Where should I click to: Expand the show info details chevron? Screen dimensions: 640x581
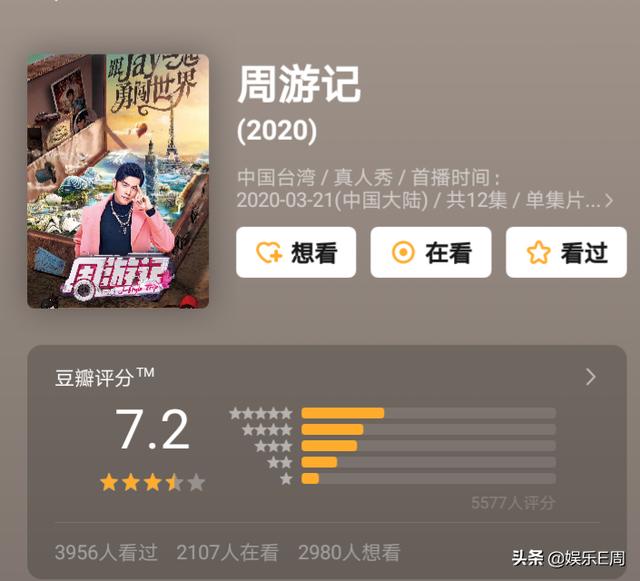(609, 201)
